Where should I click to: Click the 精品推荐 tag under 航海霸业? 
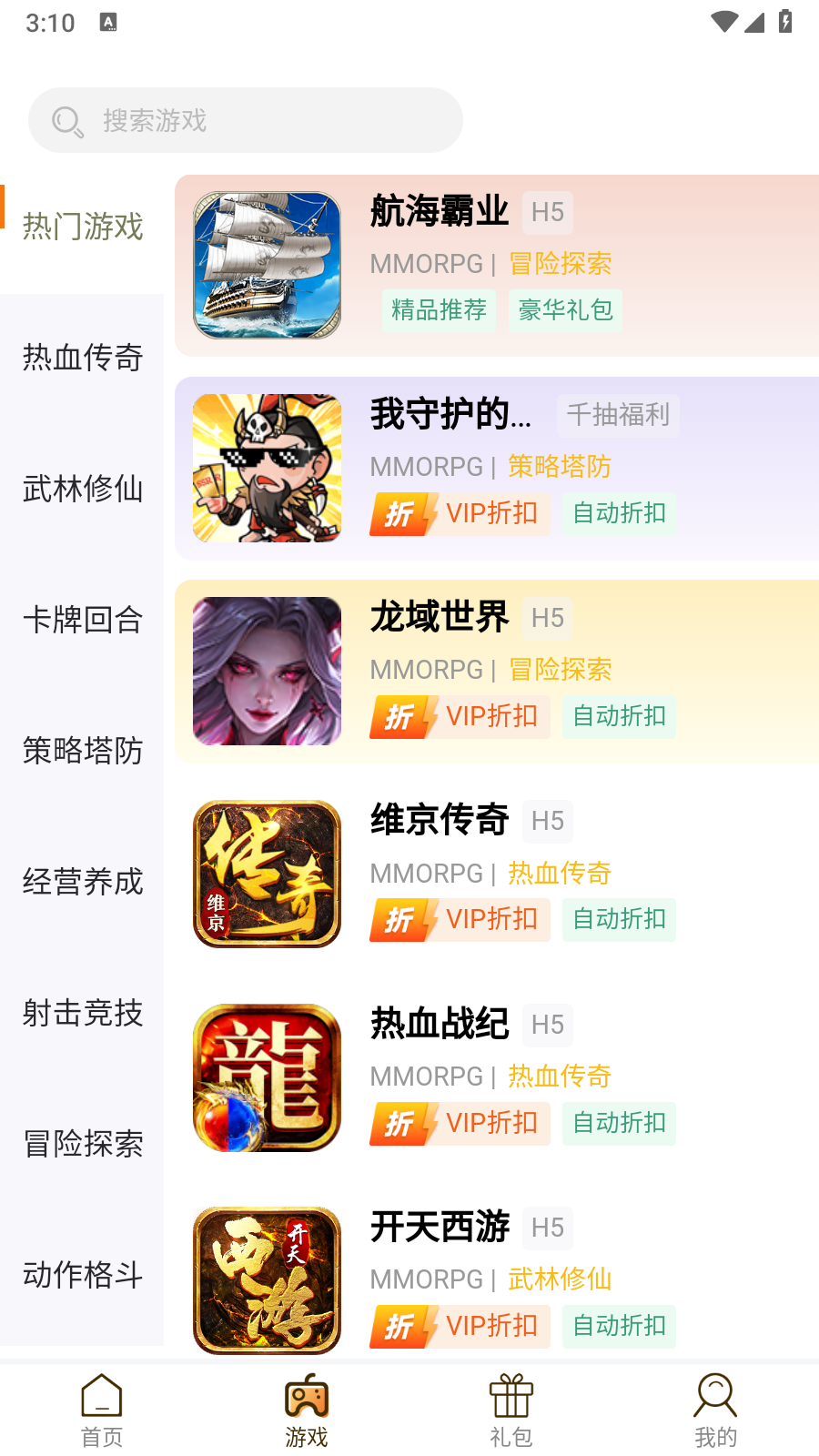(x=439, y=310)
